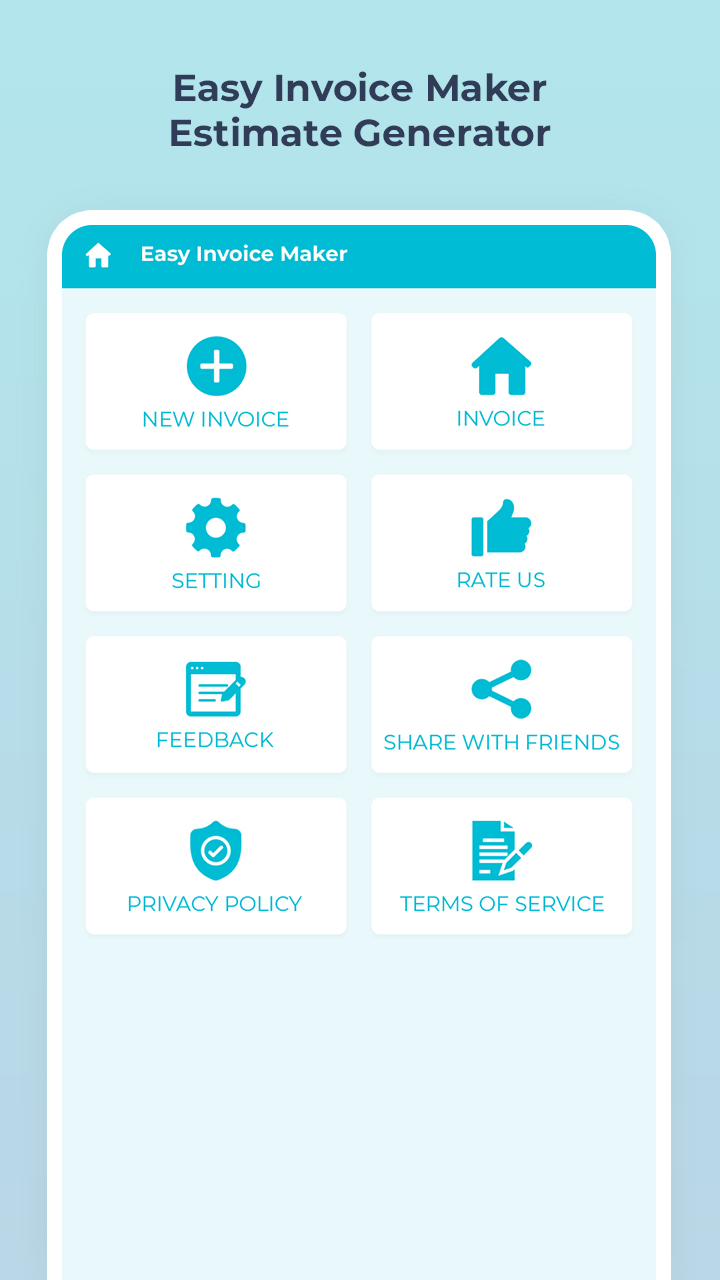Click the house icon on the Invoice card
The image size is (720, 1280).
pos(501,367)
